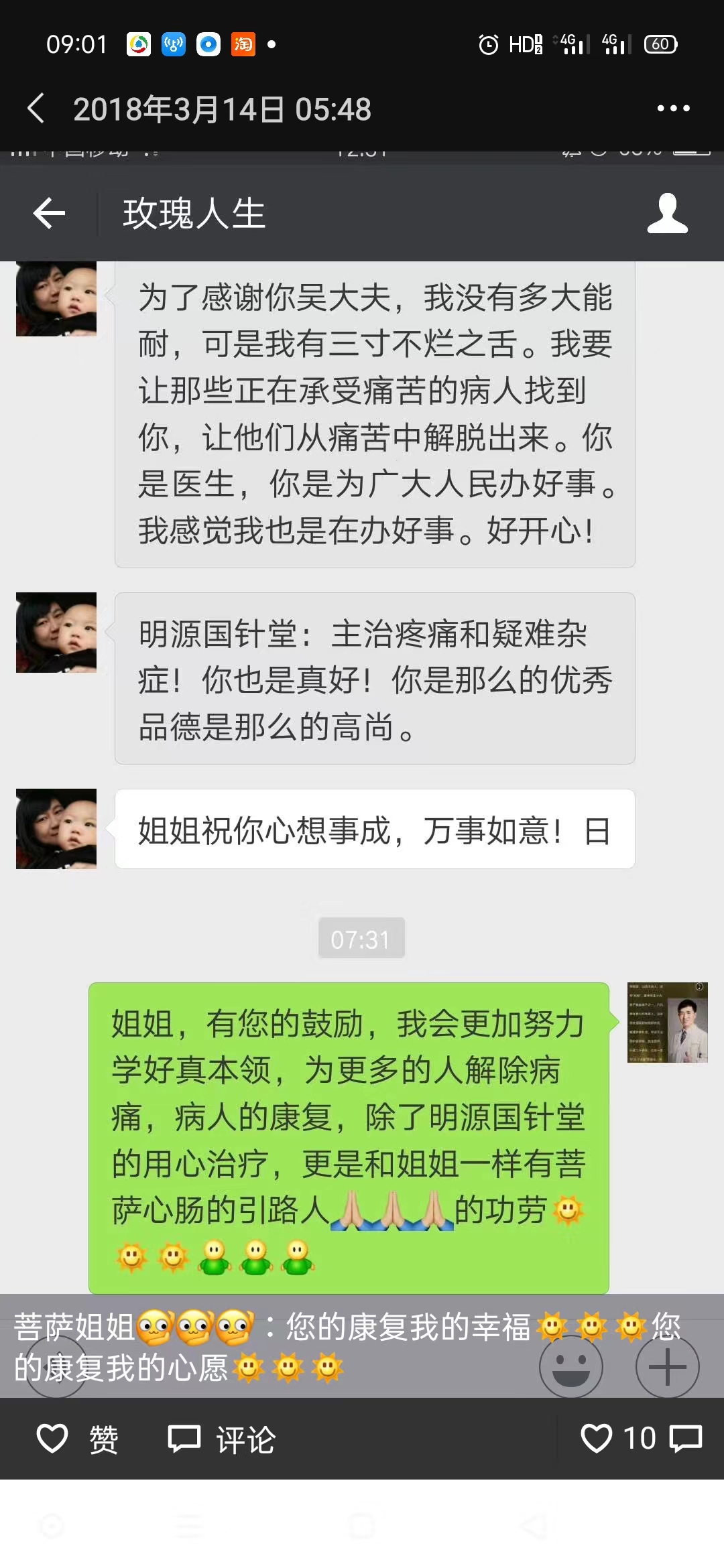
Task: View the 10 likes and comments details
Action: [640, 1439]
